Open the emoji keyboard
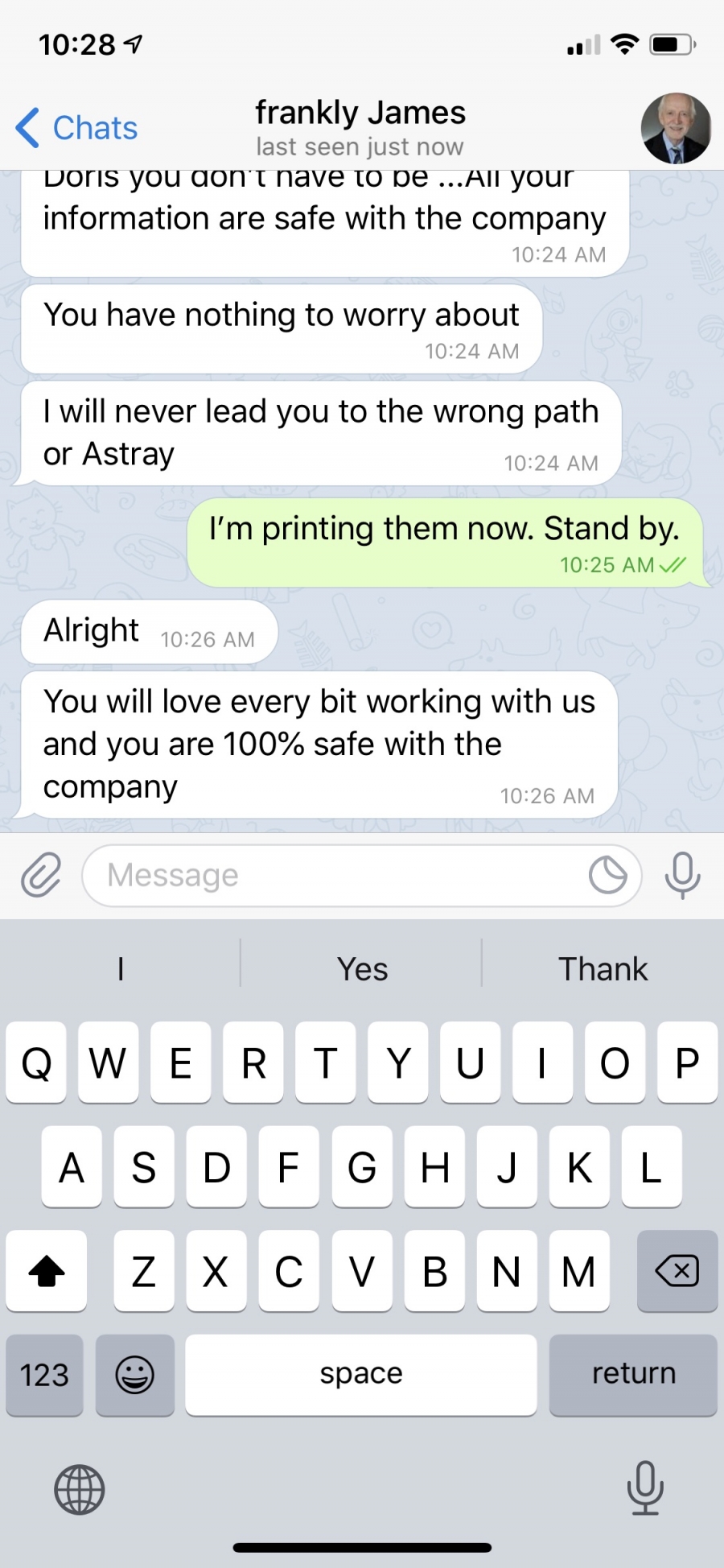The width and height of the screenshot is (724, 1568). [x=134, y=1375]
